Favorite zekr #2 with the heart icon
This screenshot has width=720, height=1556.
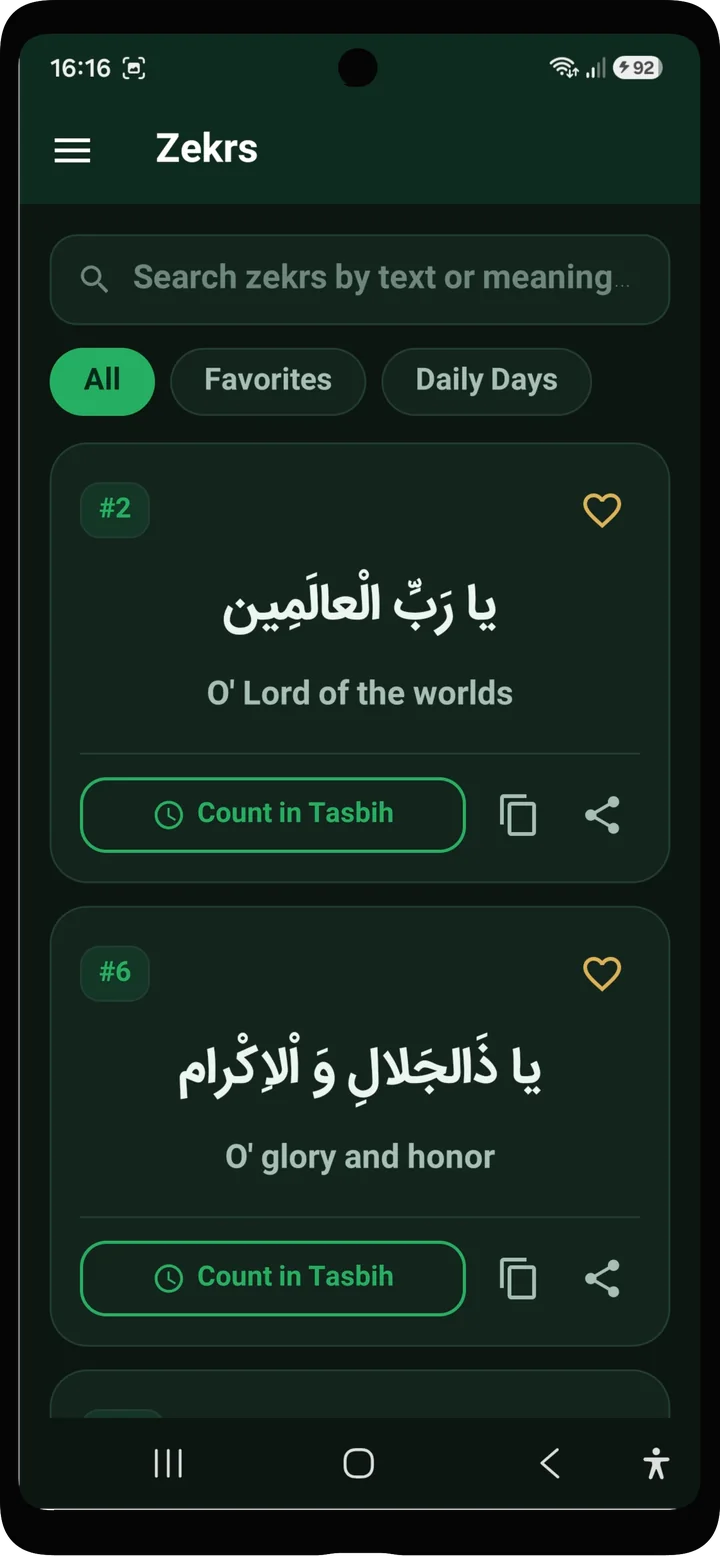[602, 510]
